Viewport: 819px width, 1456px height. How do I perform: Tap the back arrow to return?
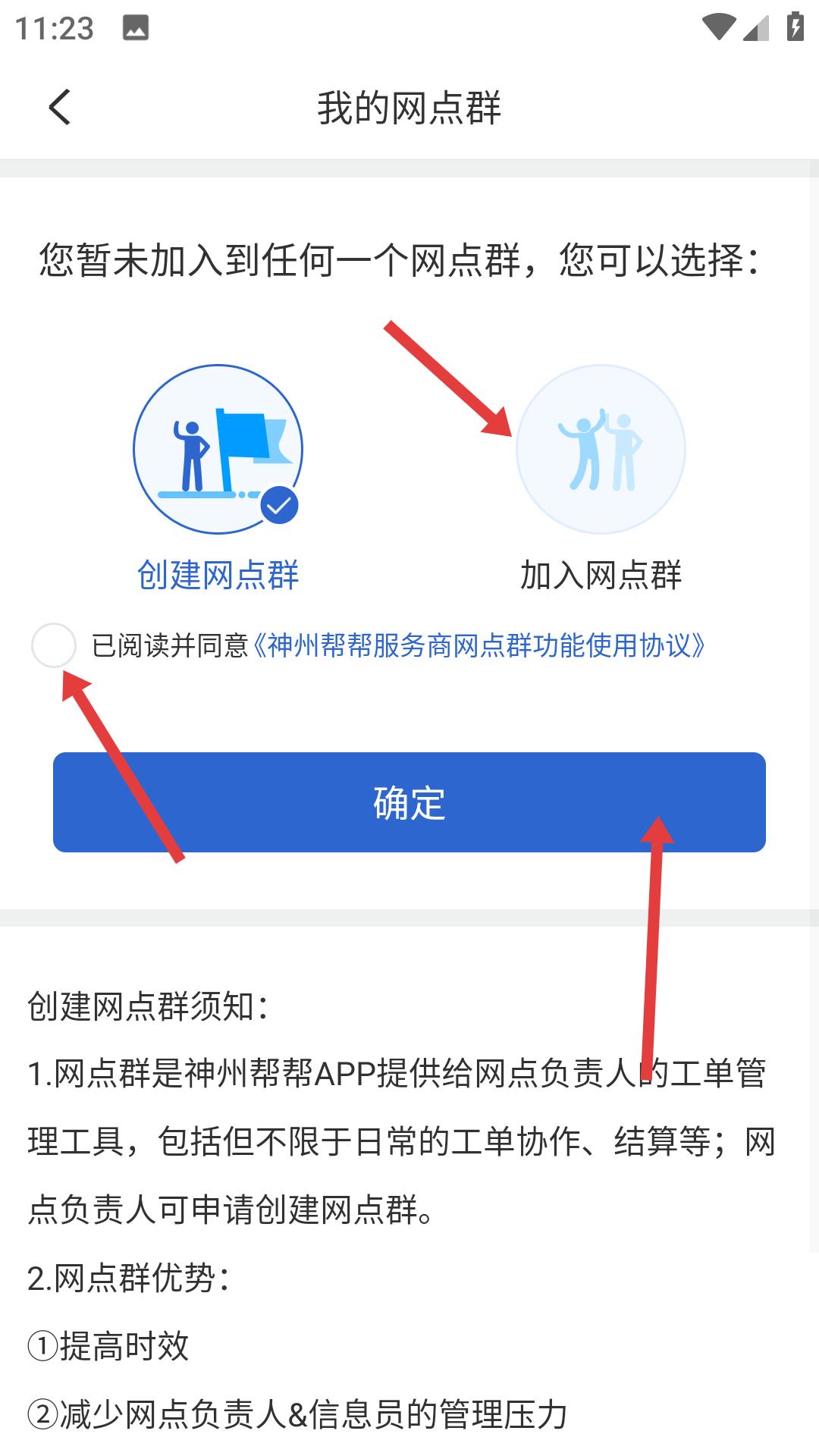pyautogui.click(x=59, y=106)
